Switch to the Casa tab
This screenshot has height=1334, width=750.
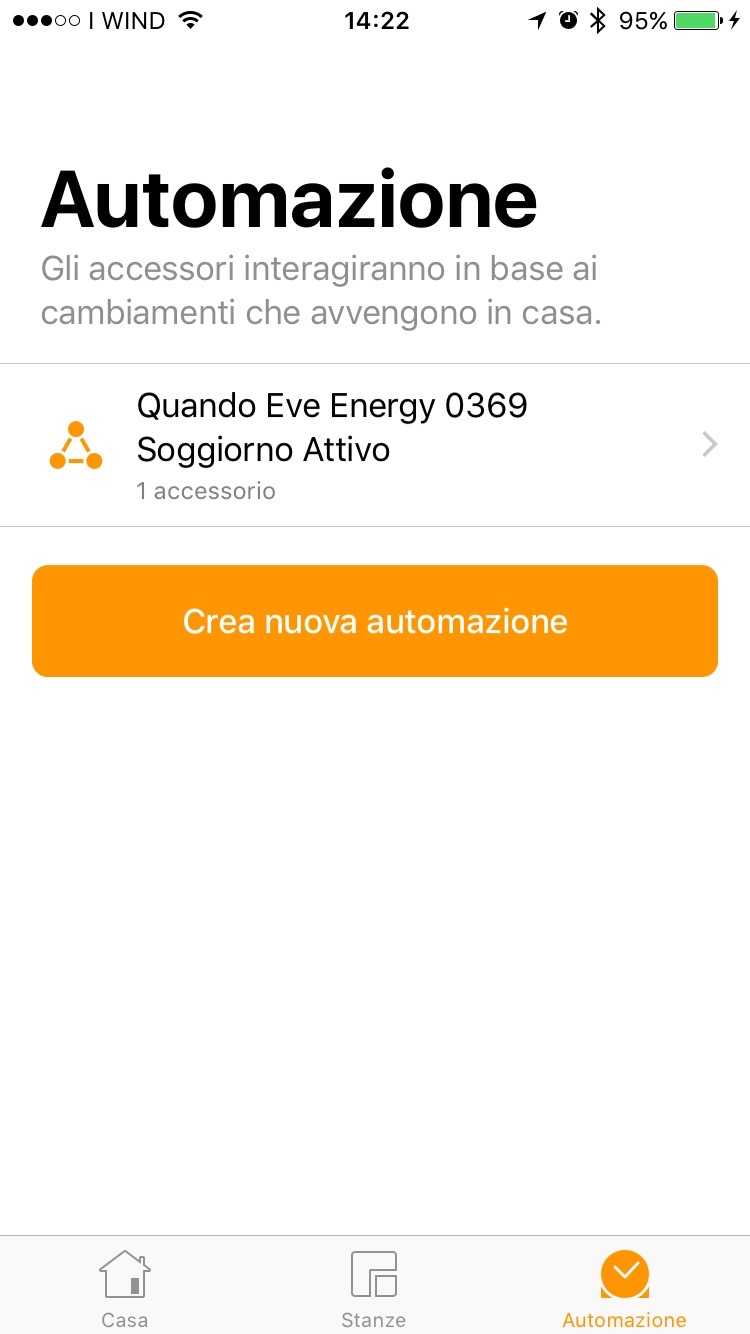point(125,1288)
